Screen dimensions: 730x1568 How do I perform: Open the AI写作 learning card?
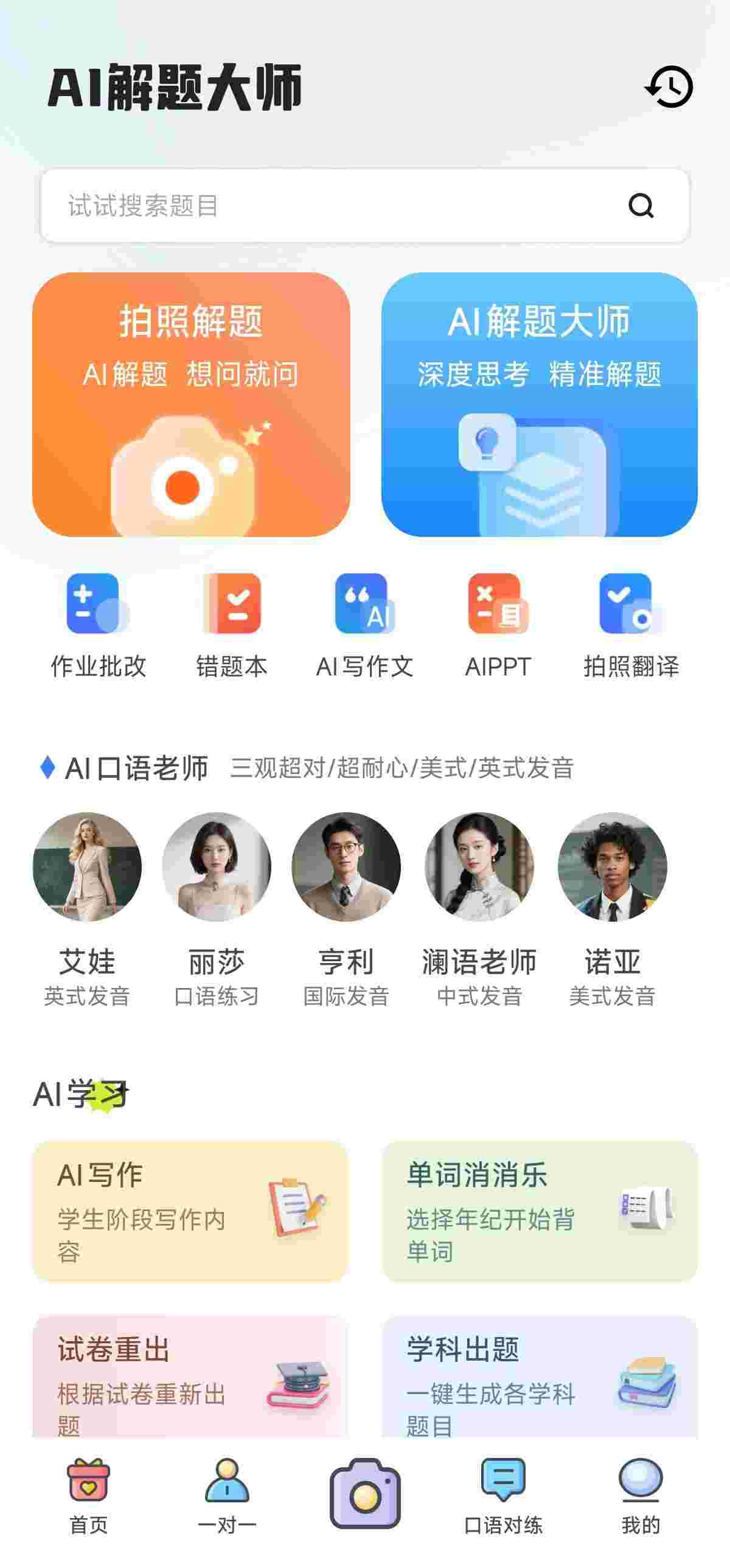(190, 1211)
